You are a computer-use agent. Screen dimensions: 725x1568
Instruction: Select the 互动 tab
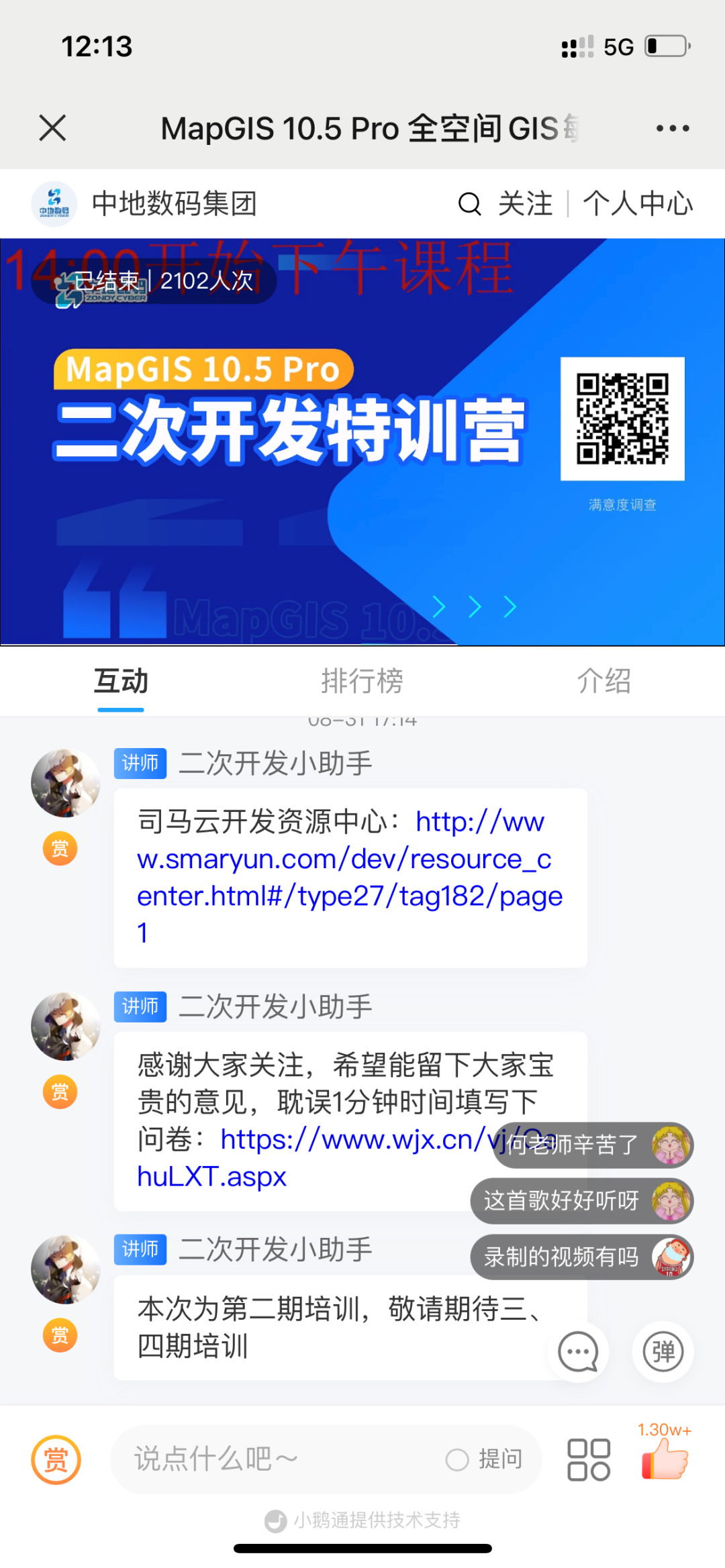pyautogui.click(x=121, y=681)
